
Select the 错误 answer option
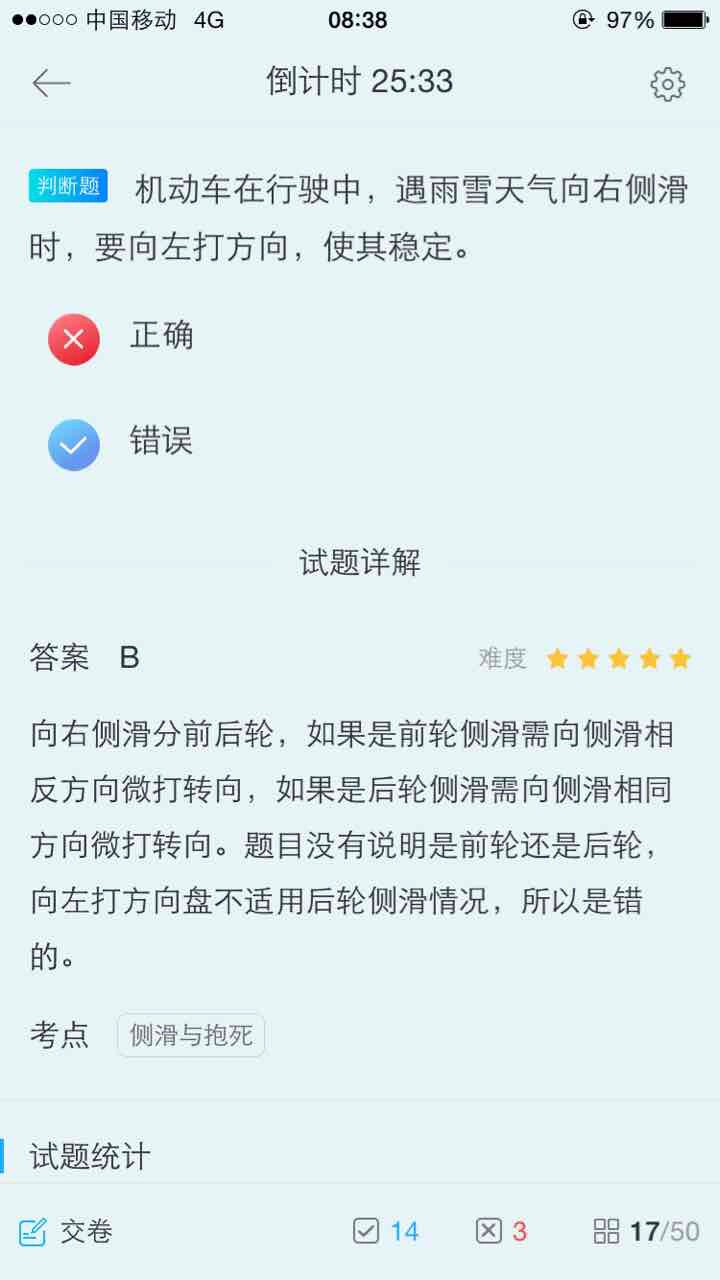(120, 443)
